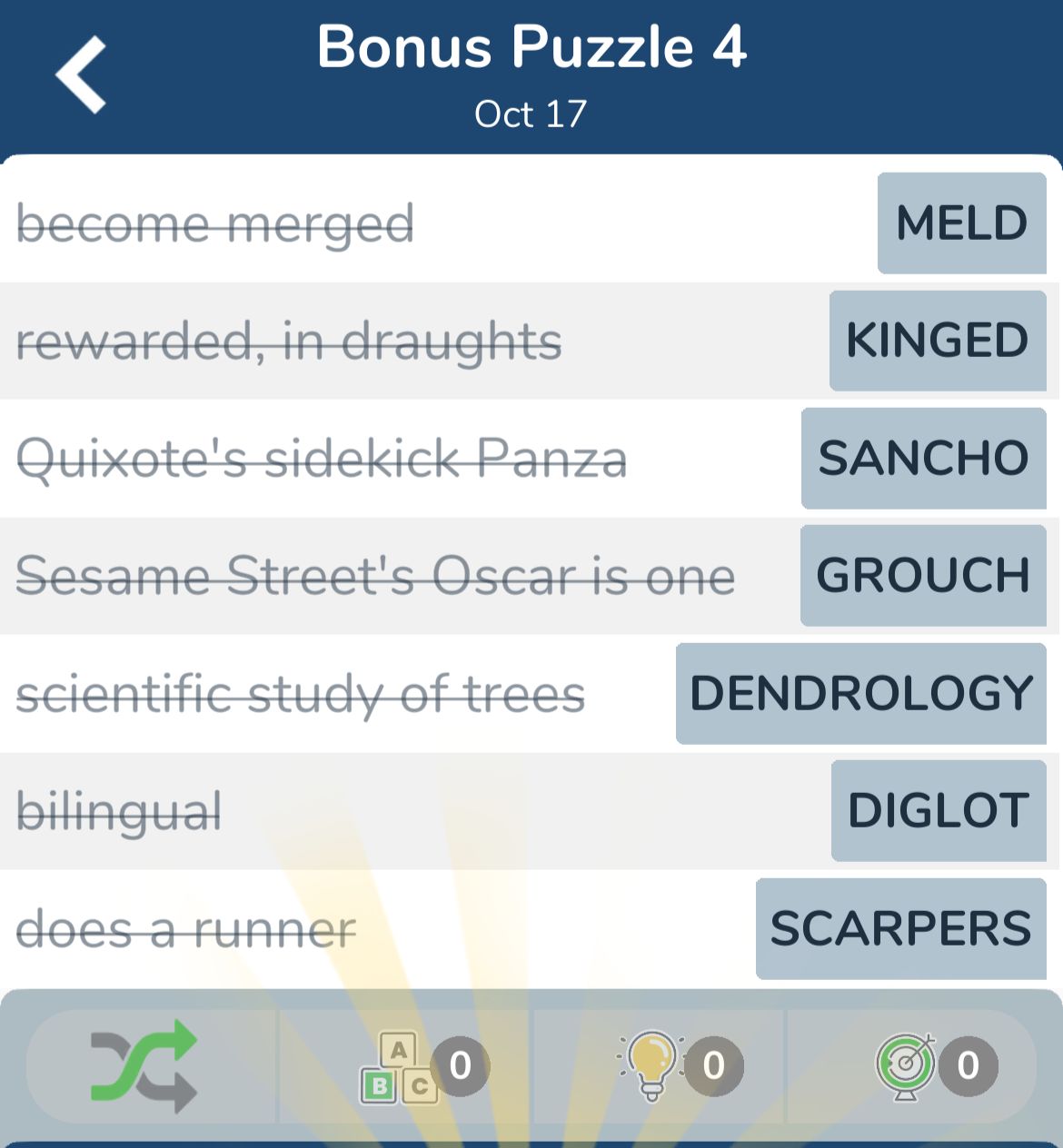Tap the SANCHO answer tile

pyautogui.click(x=923, y=459)
